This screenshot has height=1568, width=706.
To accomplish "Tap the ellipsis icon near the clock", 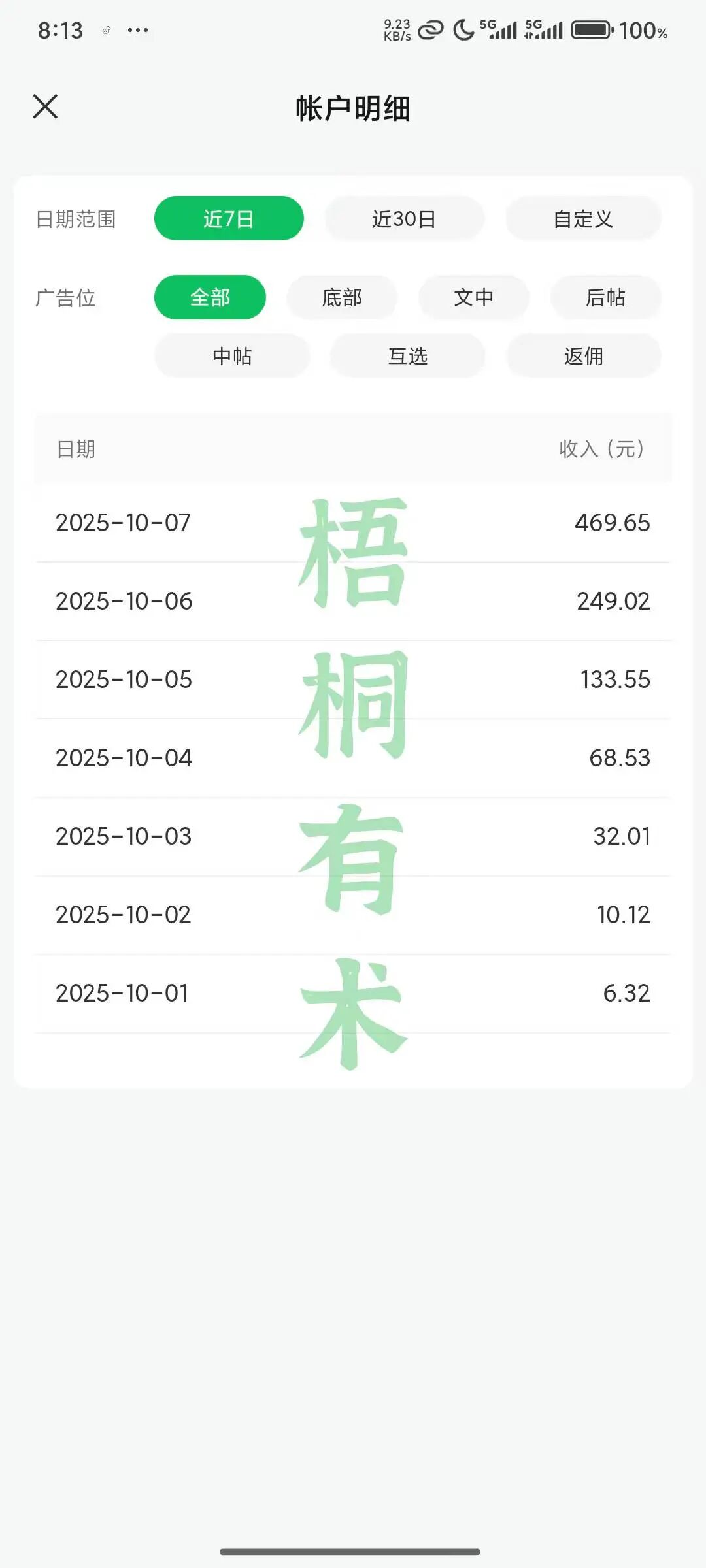I will (x=137, y=30).
